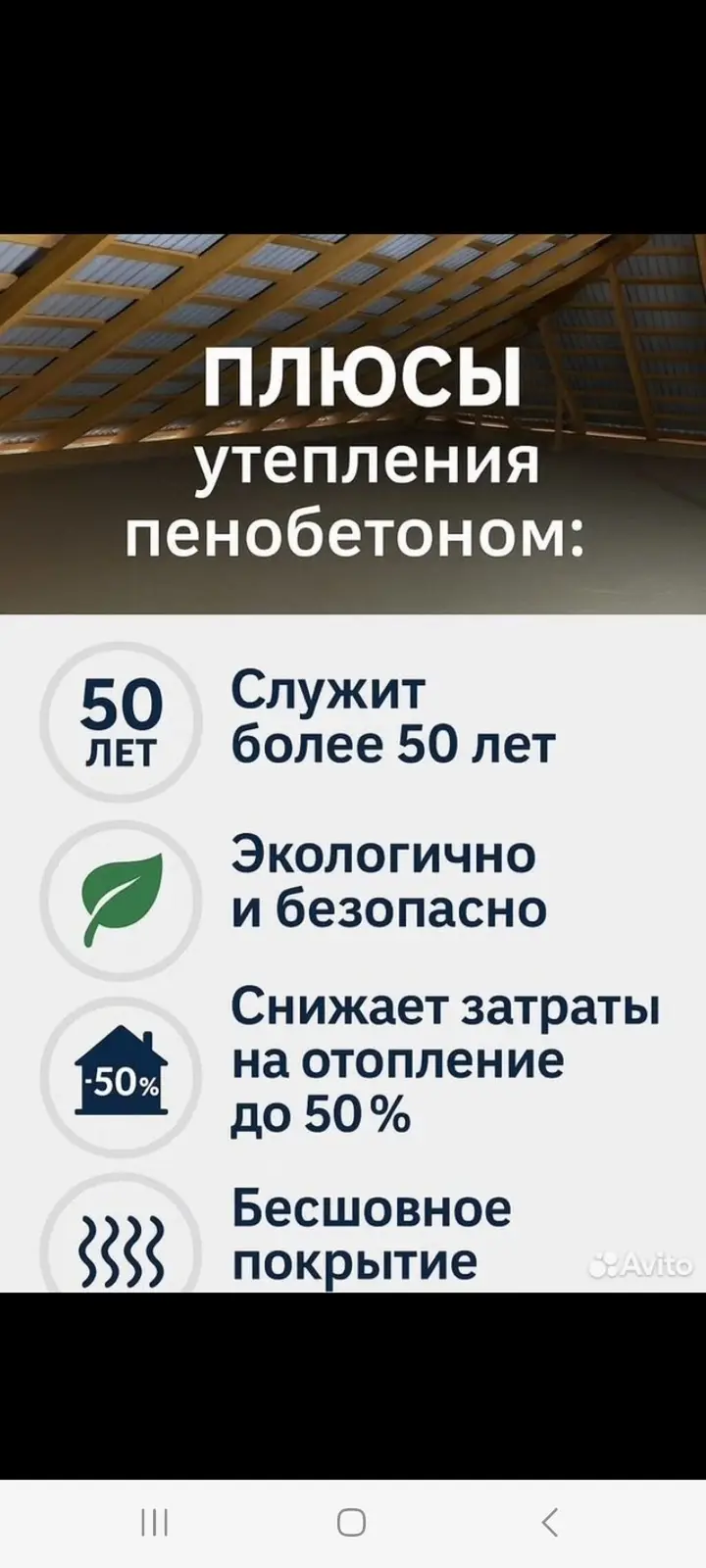This screenshot has height=1568, width=706.
Task: Open the recent apps overview
Action: 155,1522
